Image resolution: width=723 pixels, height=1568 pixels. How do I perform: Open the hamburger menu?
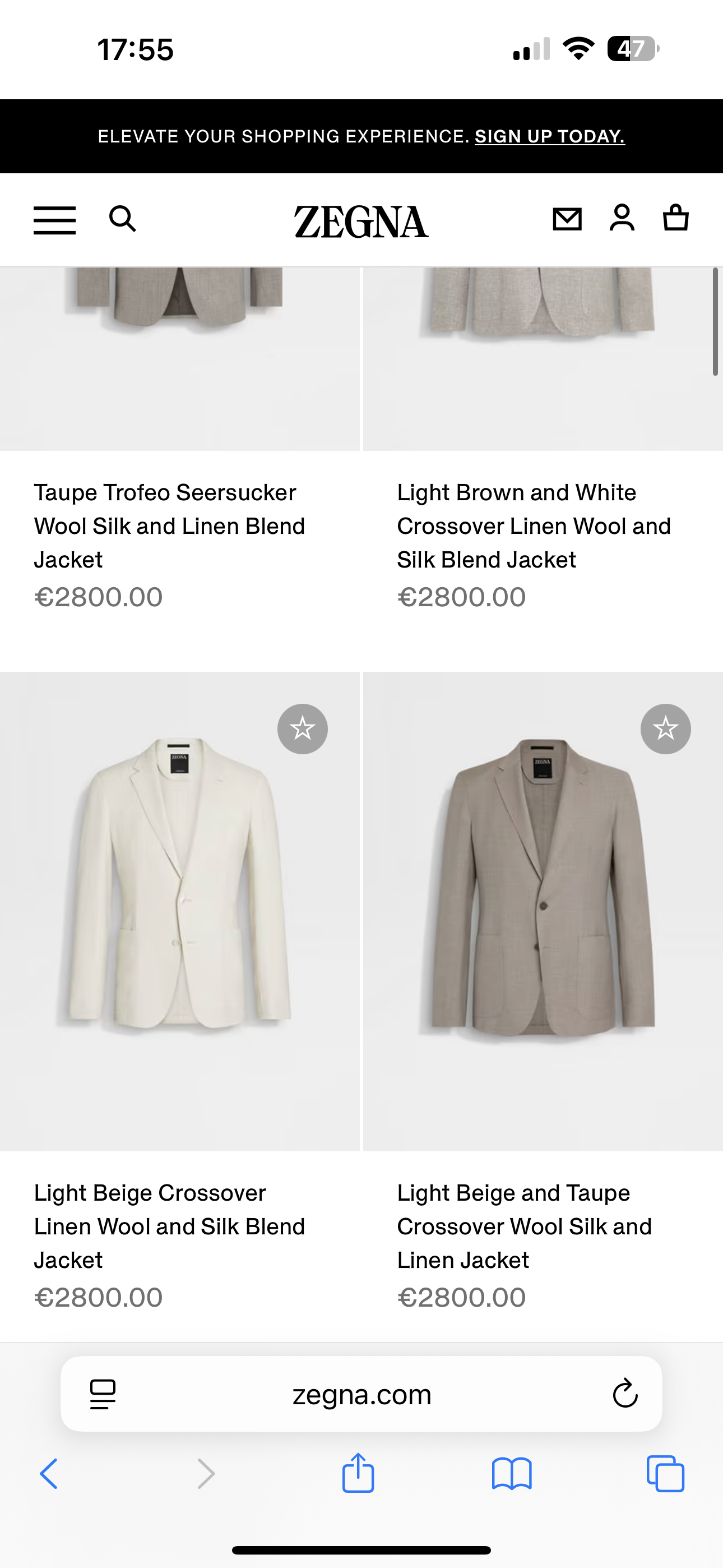pos(54,220)
